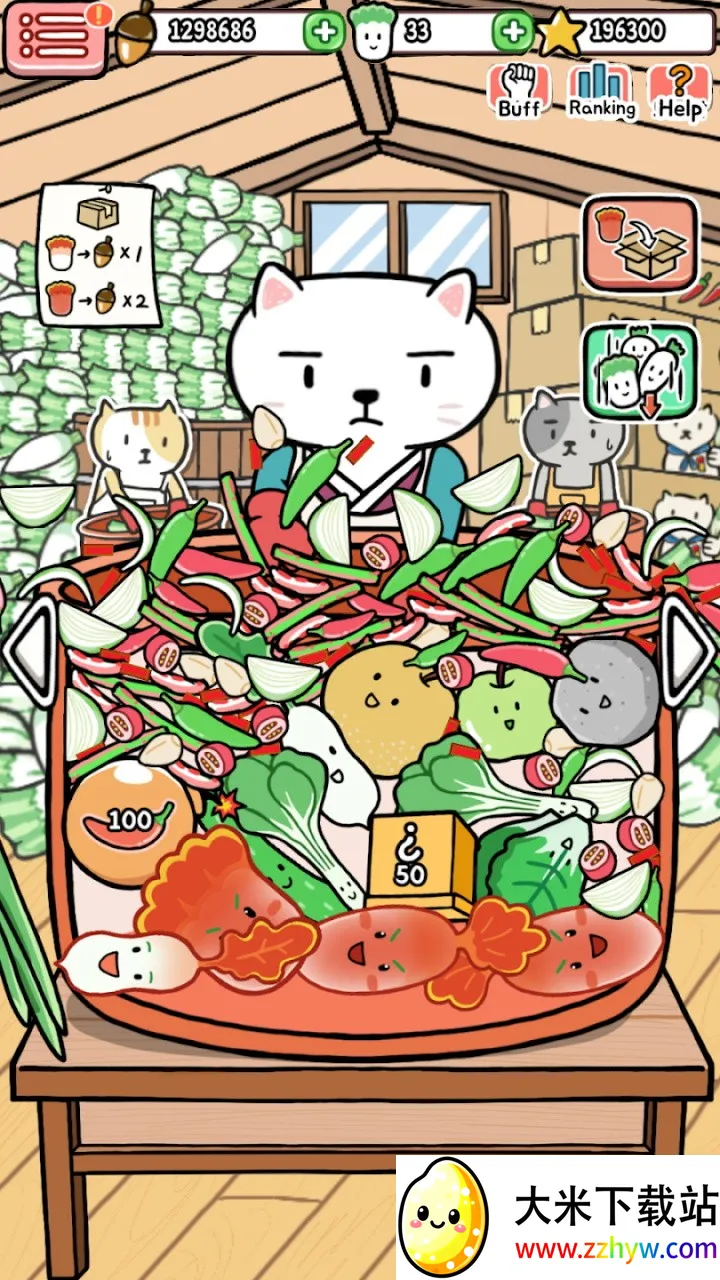Add more acorns with plus button
The image size is (720, 1280).
(323, 32)
